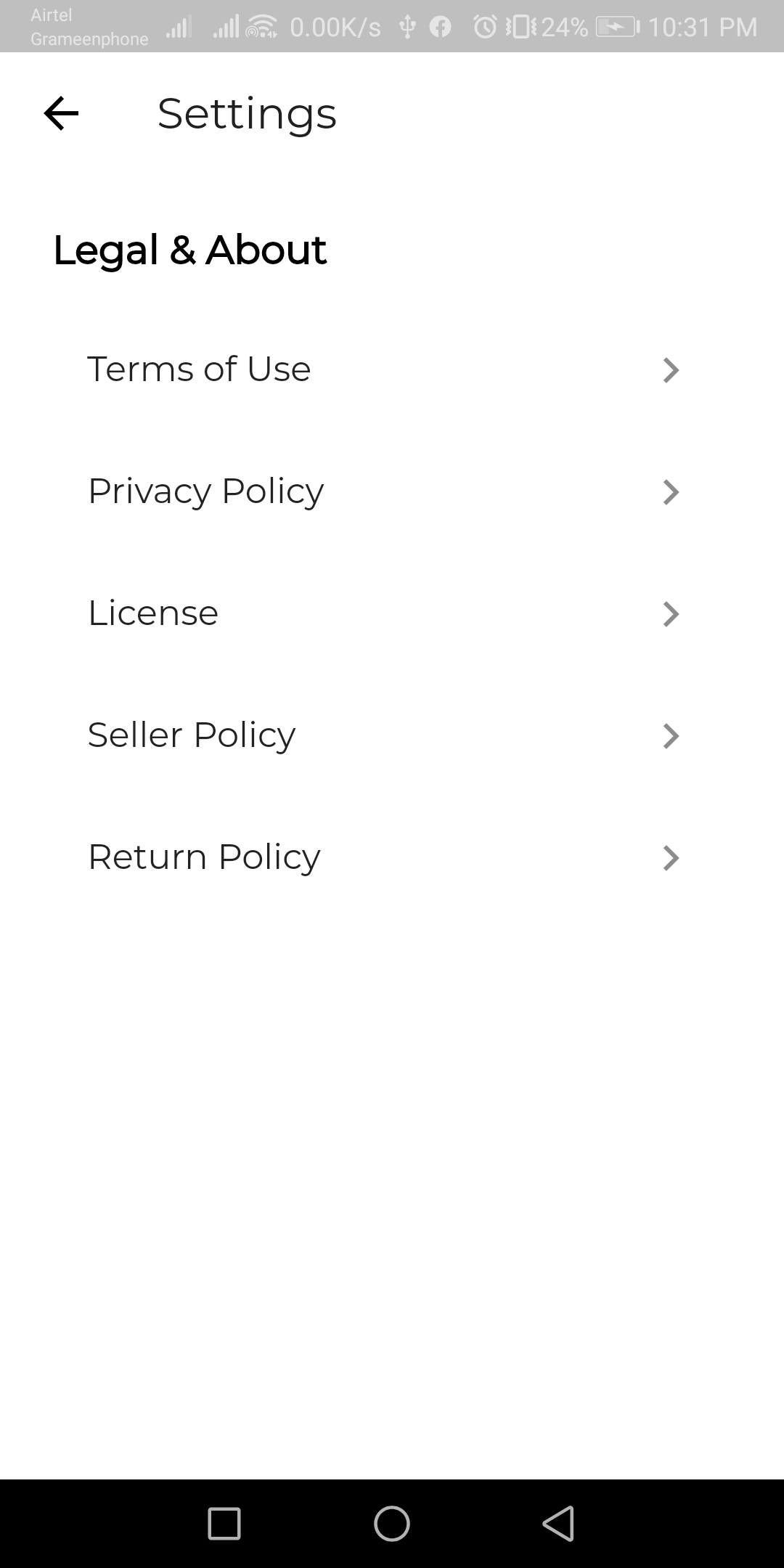Image resolution: width=784 pixels, height=1568 pixels.
Task: Tap the battery charging indicator icon
Action: click(616, 28)
